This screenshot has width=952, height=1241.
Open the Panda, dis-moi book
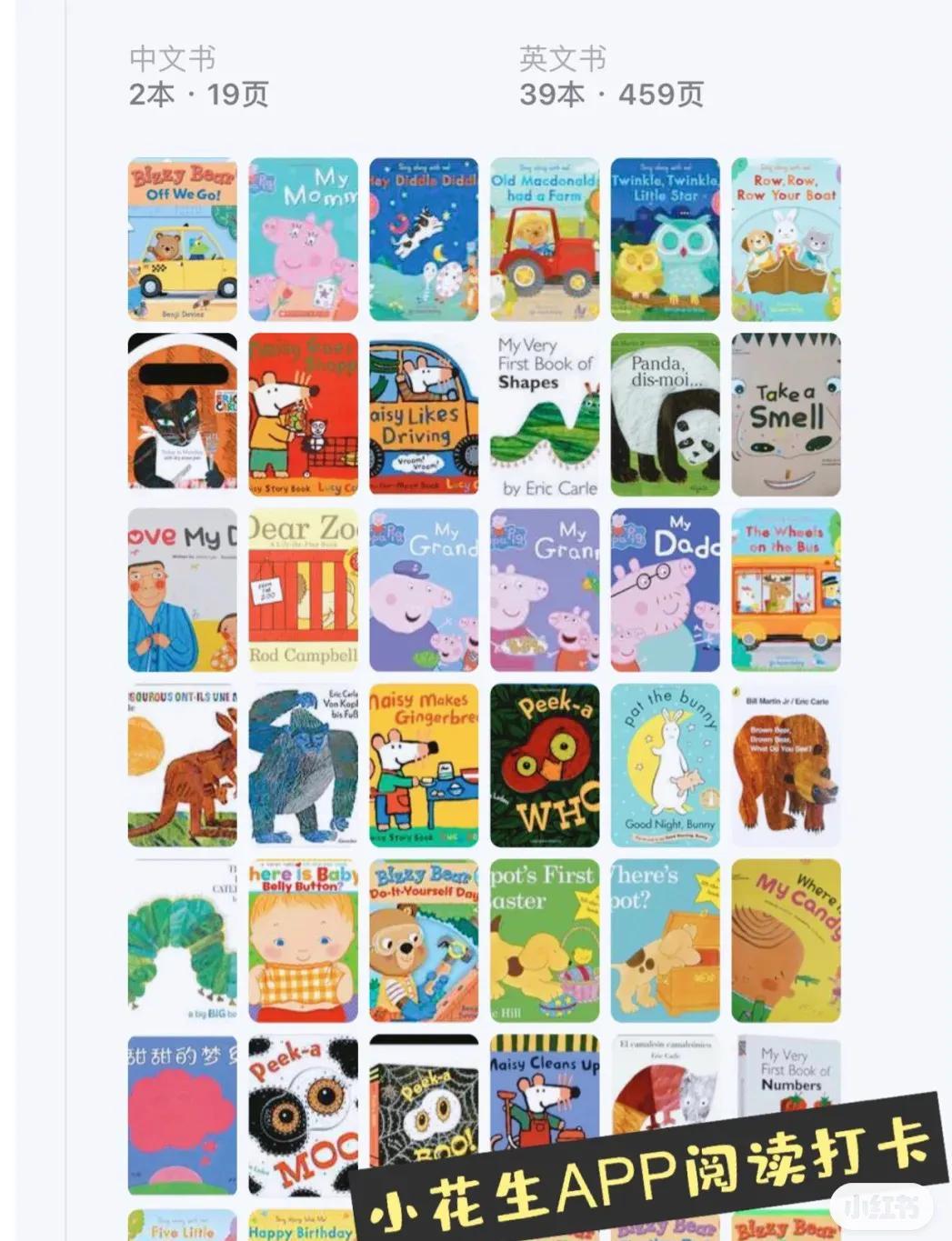(665, 415)
